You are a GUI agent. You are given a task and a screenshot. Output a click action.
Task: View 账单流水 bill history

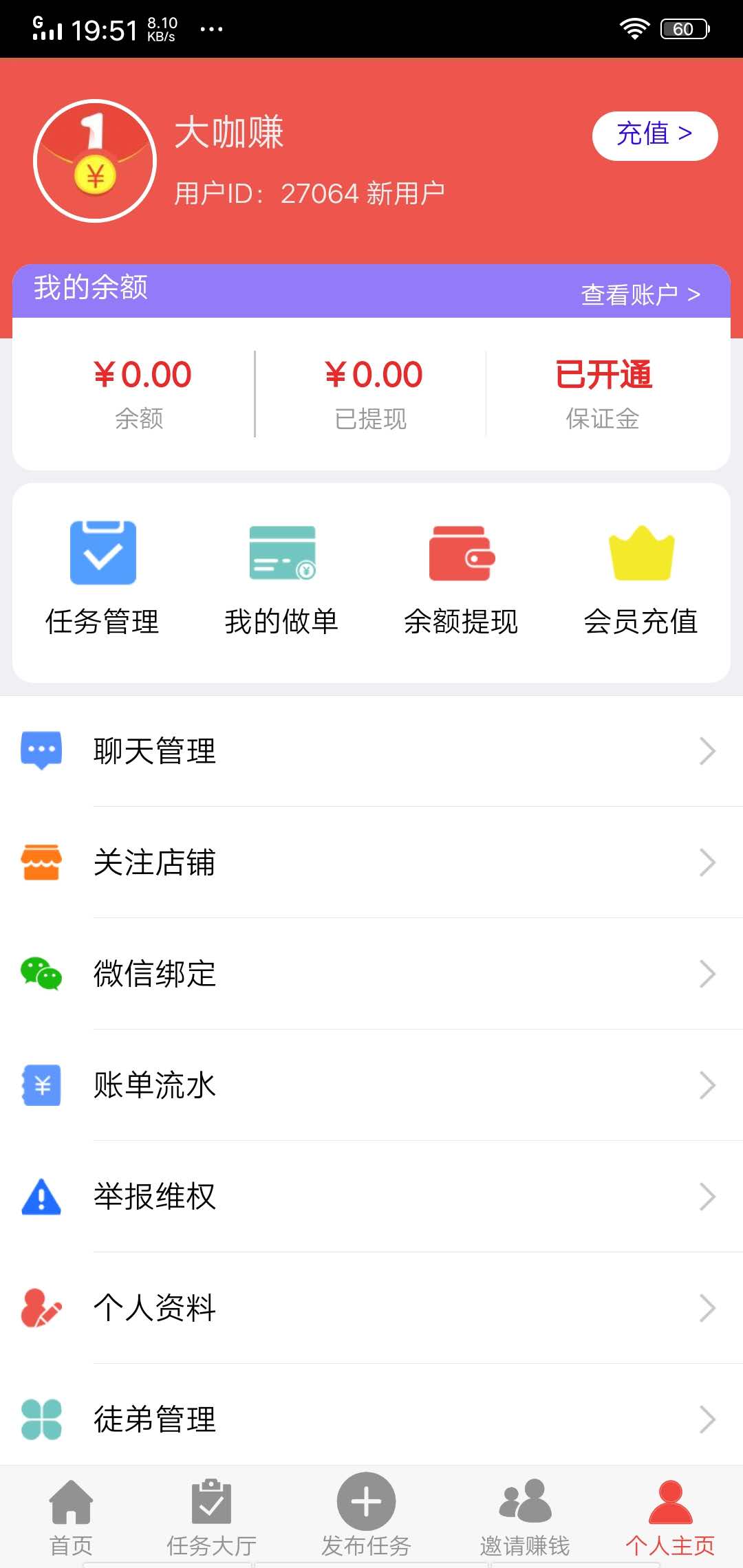tap(371, 1085)
